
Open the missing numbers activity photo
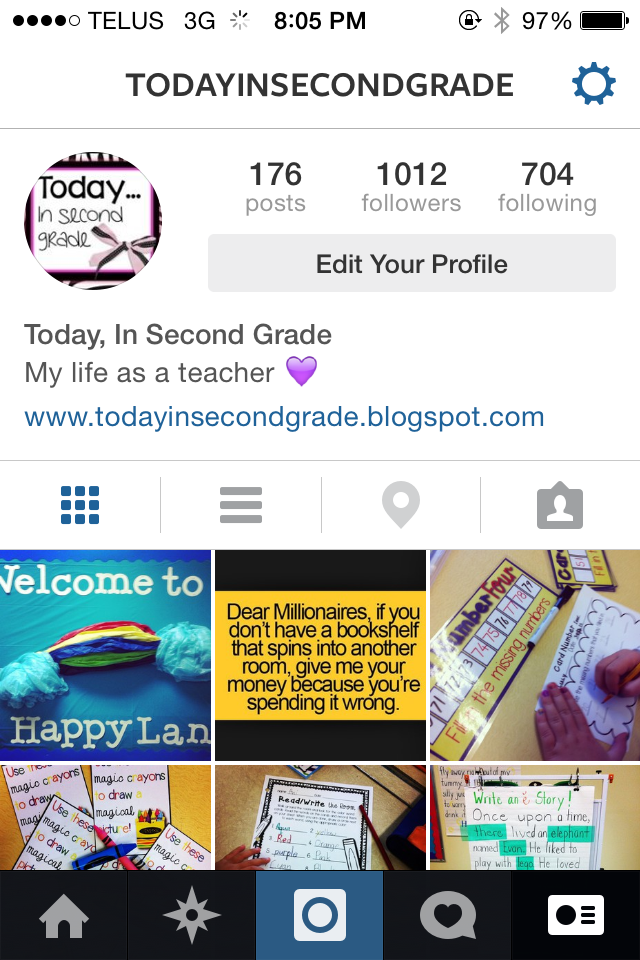point(535,654)
